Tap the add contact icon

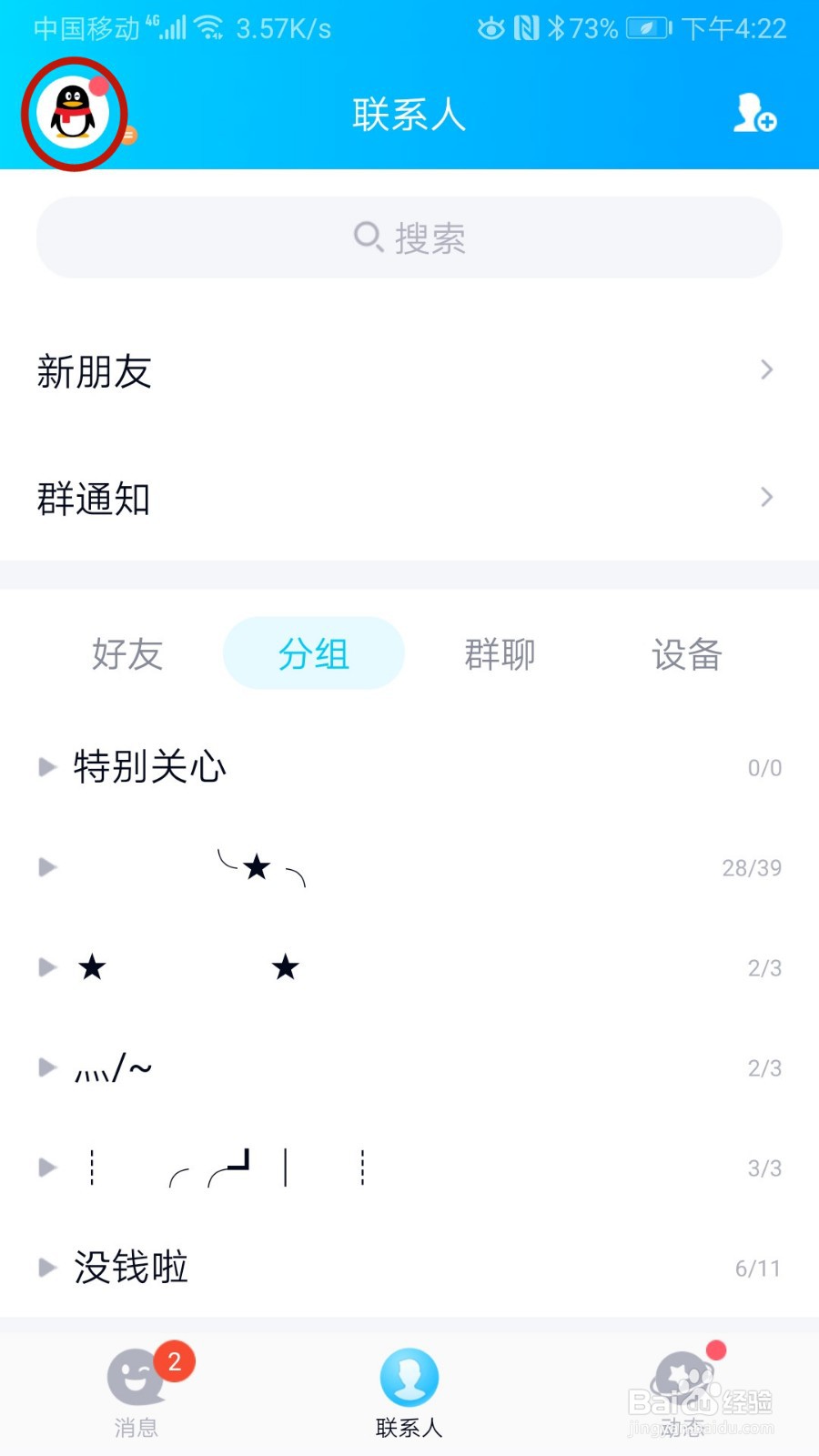754,114
